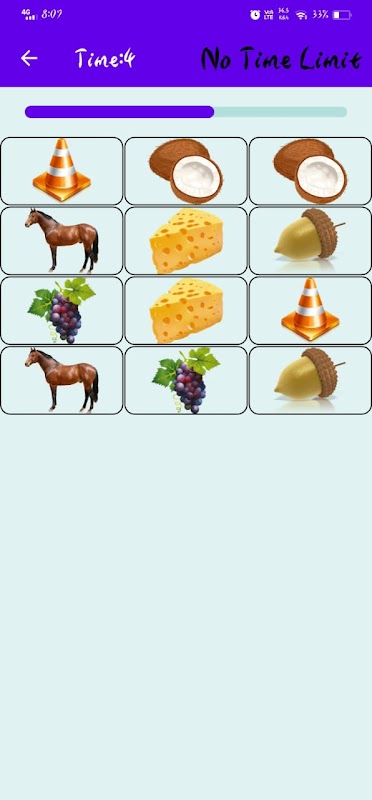Pick the traffic cone card directly above an acorn
This screenshot has height=800, width=372.
coord(310,310)
